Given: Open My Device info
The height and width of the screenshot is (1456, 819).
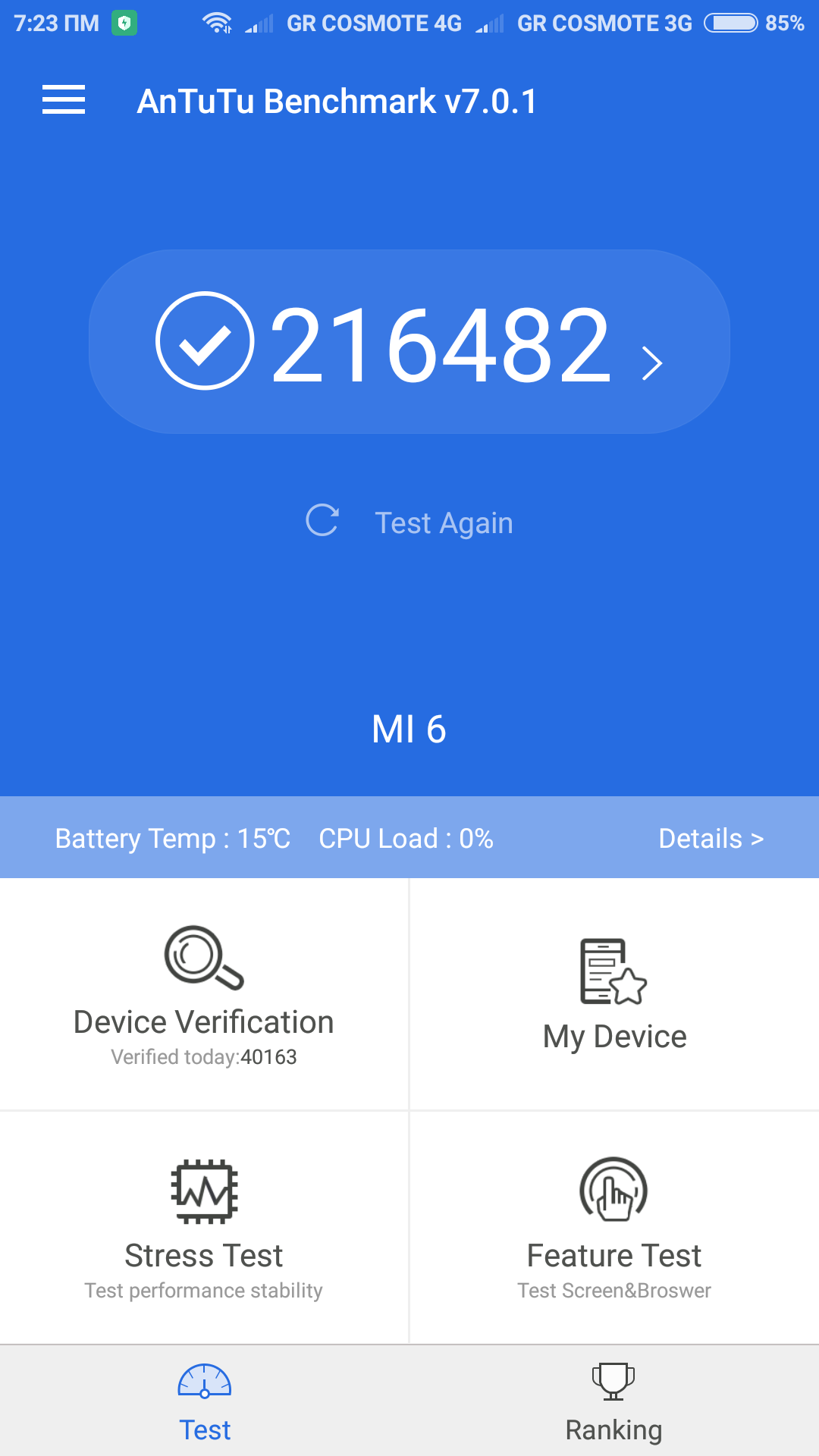Looking at the screenshot, I should click(614, 995).
